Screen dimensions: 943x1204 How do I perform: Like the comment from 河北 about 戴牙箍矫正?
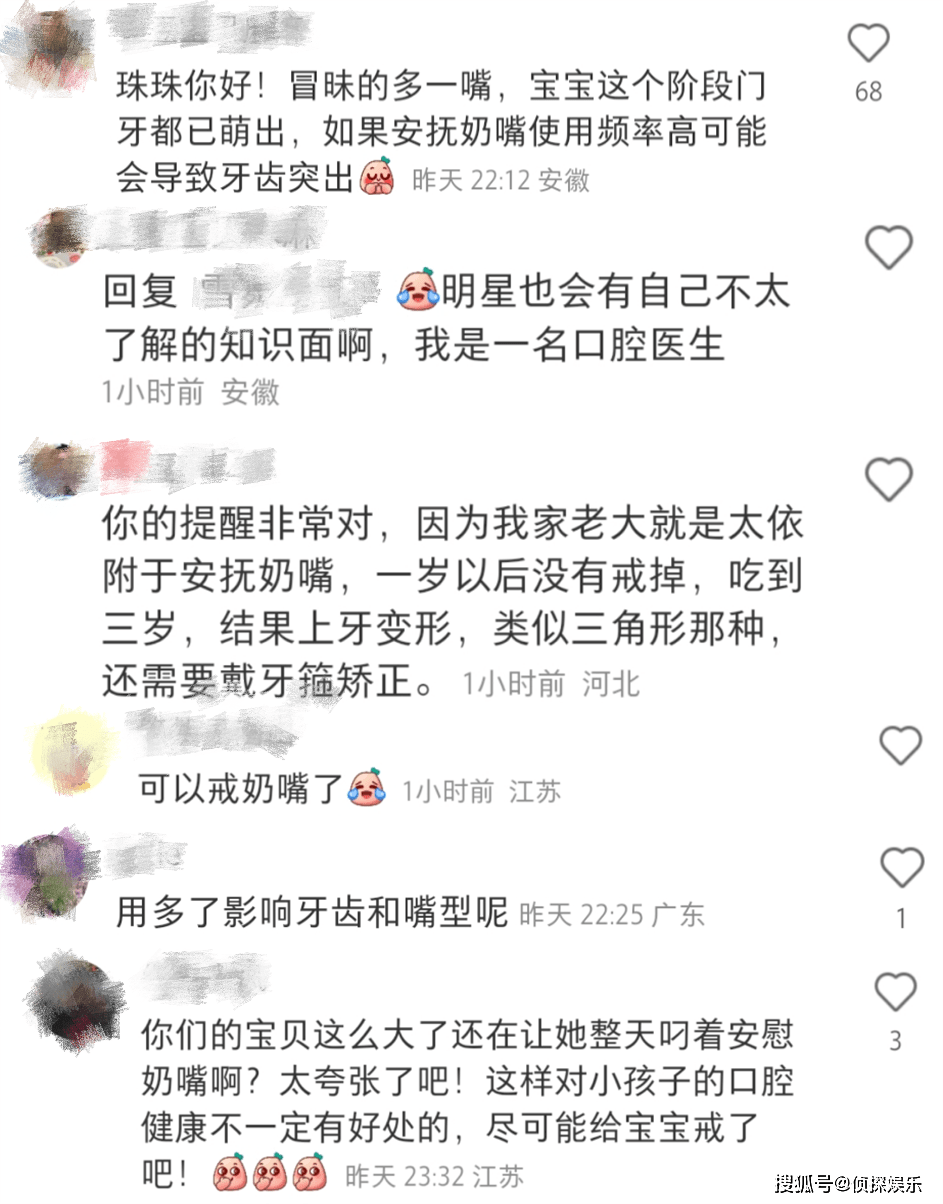[888, 481]
